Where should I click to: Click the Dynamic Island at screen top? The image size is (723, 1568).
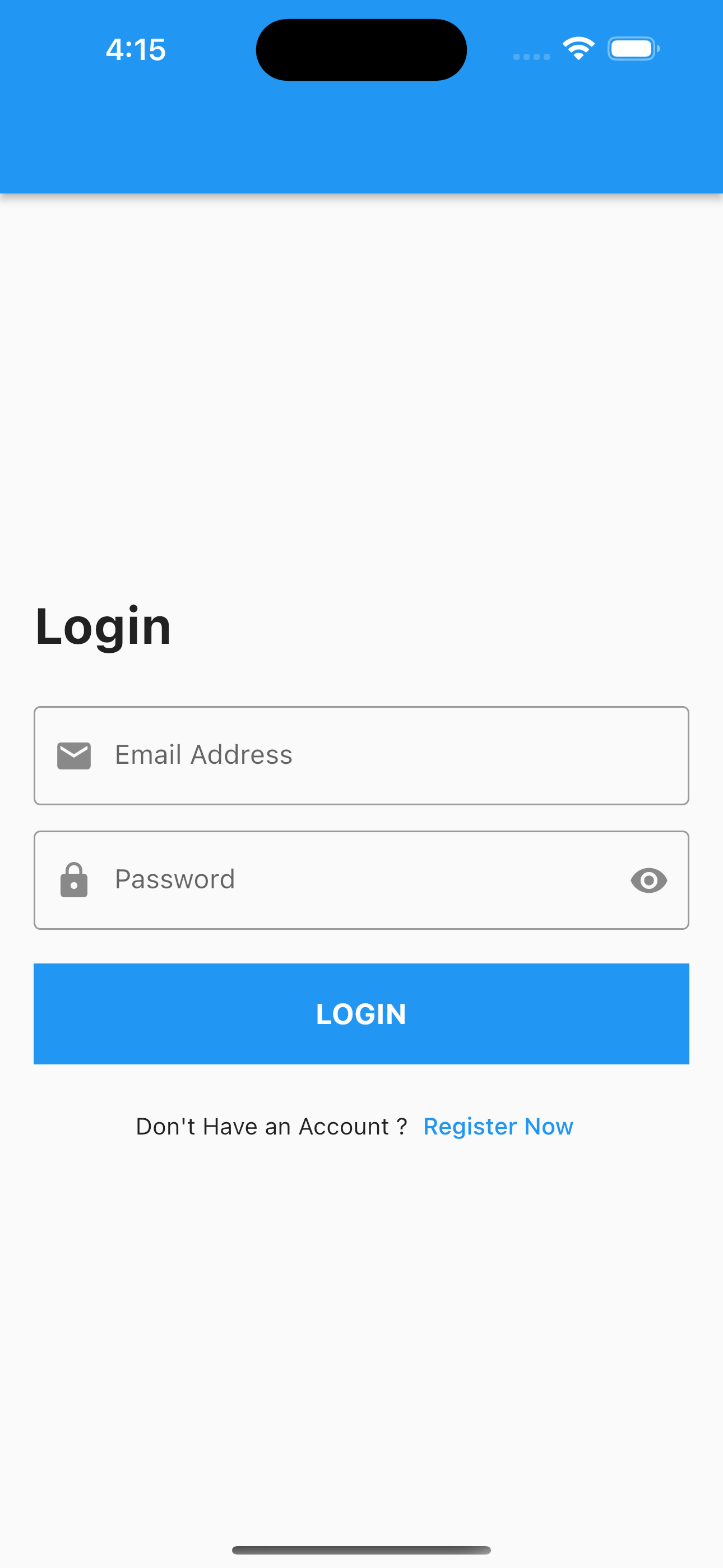pyautogui.click(x=361, y=49)
